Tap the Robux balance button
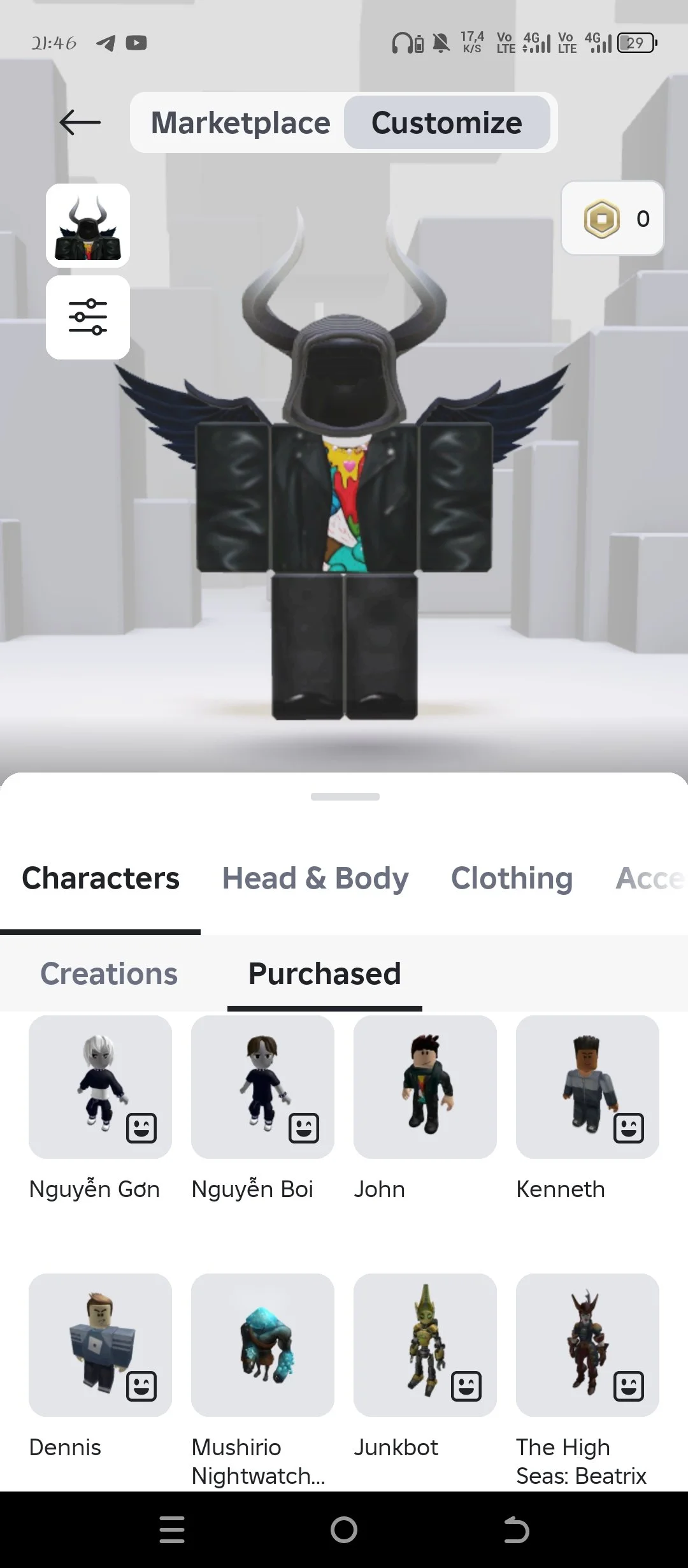This screenshot has width=688, height=1568. click(612, 219)
